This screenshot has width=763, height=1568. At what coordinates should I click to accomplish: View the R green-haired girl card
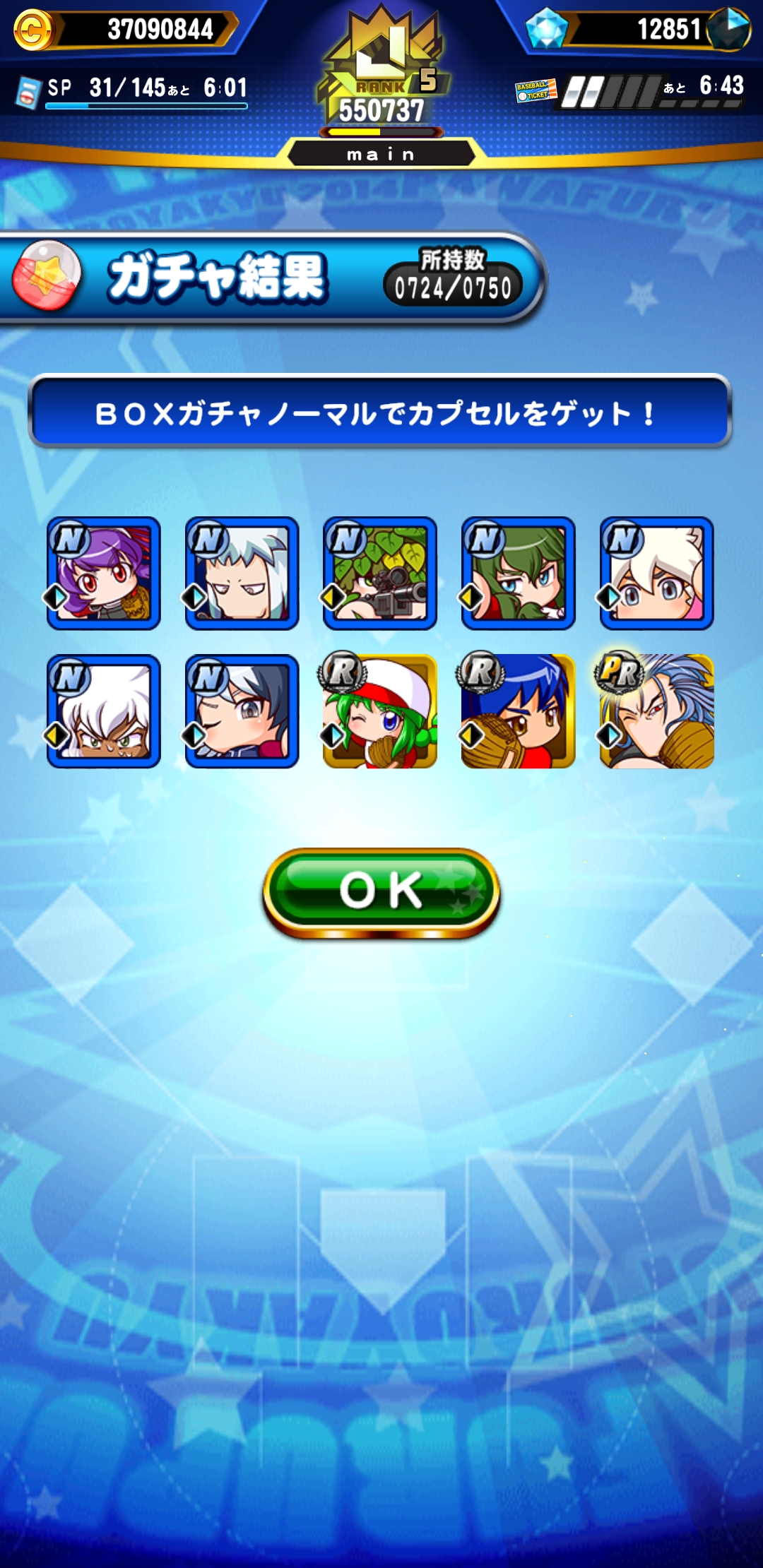tap(379, 711)
